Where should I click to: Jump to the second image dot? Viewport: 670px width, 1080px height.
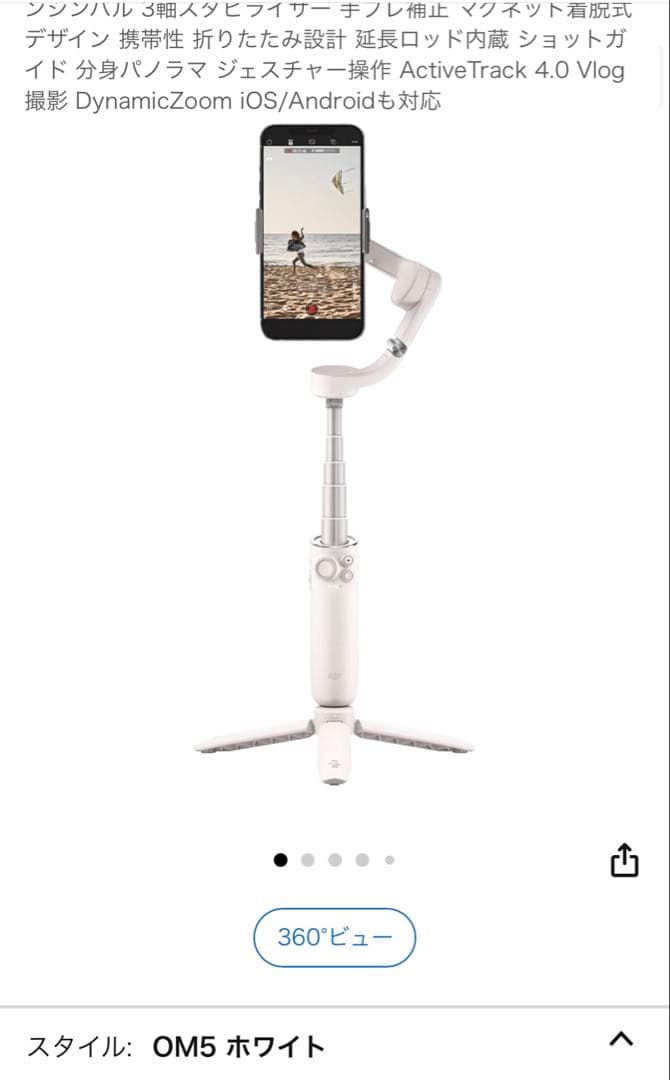click(x=308, y=859)
